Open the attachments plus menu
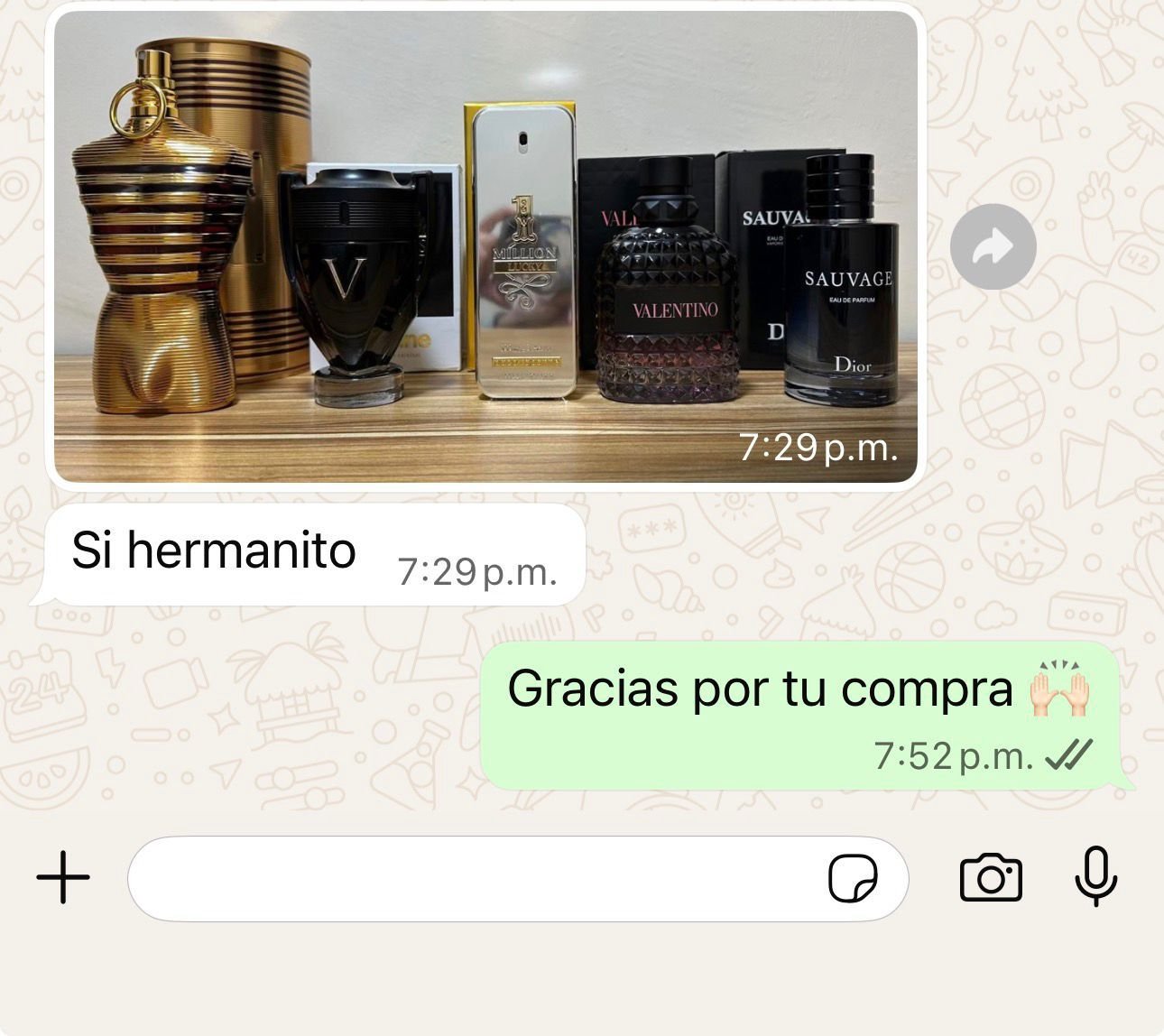 (63, 877)
